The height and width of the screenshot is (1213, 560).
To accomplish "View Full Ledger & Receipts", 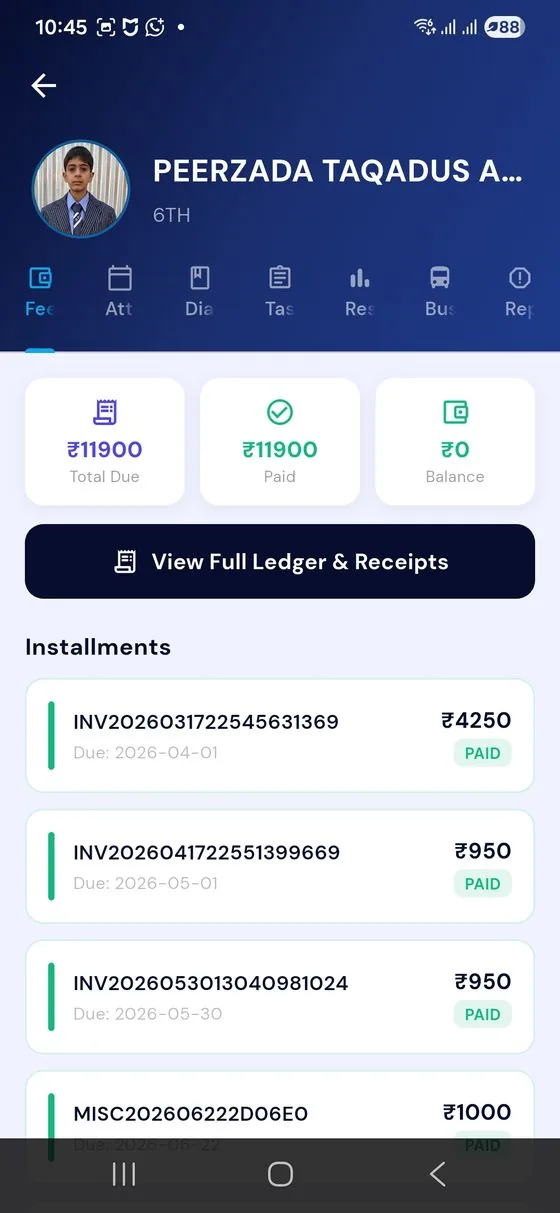I will tap(280, 561).
